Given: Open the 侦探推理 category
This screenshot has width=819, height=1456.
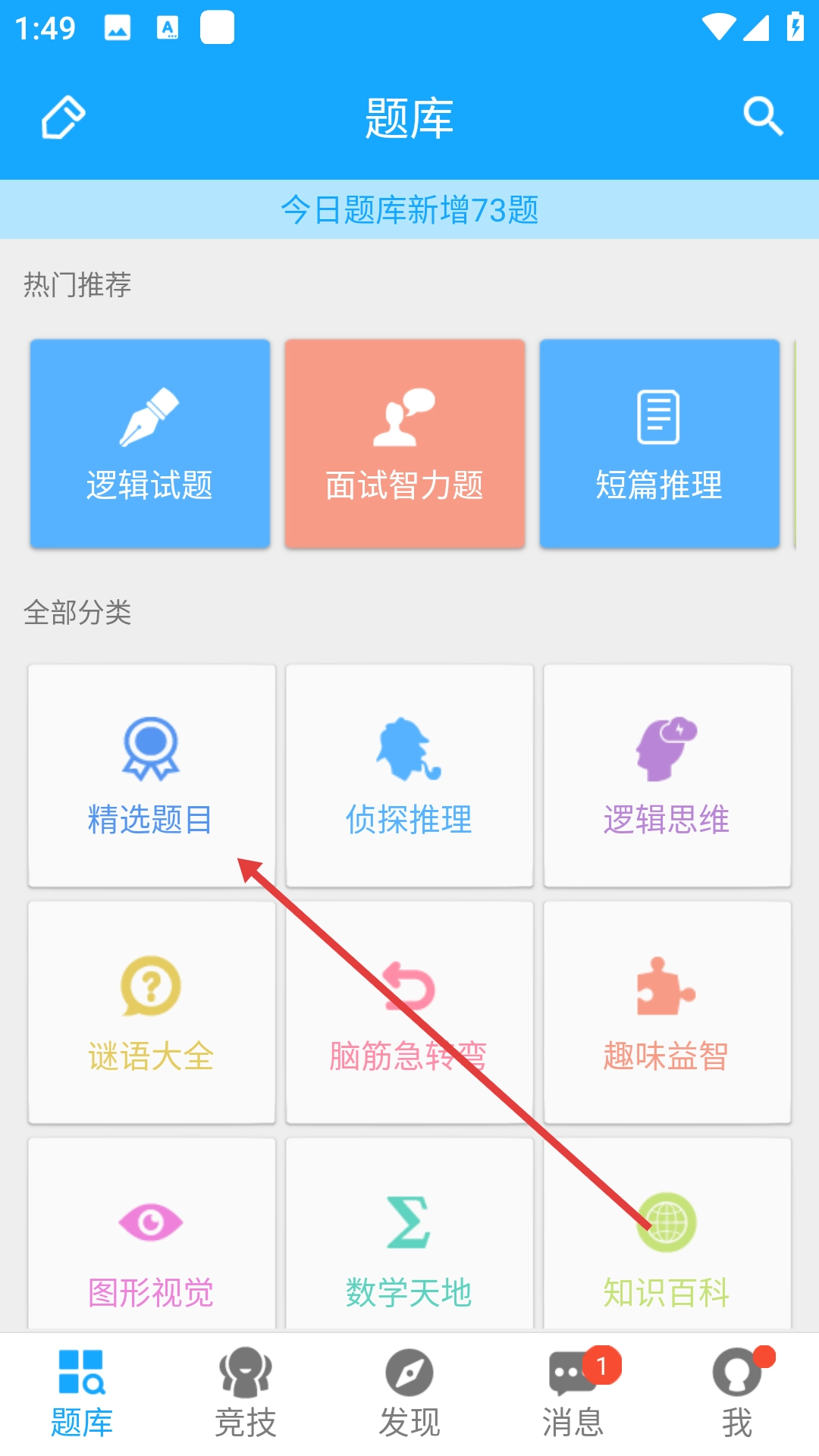Looking at the screenshot, I should point(409,775).
